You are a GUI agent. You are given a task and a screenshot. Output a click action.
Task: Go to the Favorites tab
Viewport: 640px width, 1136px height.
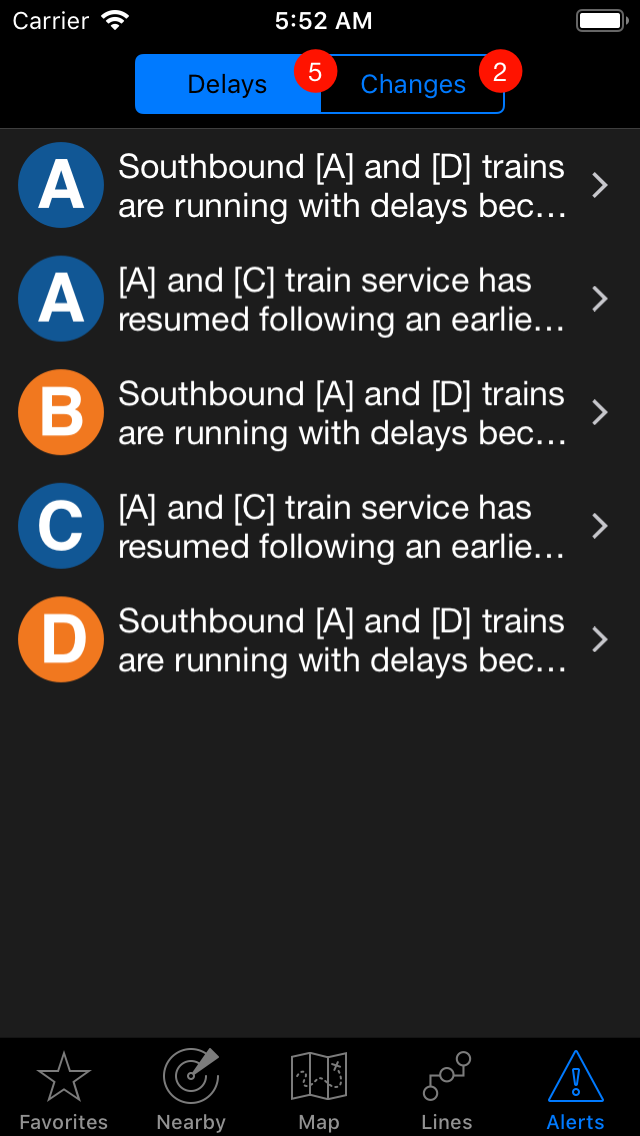64,1090
